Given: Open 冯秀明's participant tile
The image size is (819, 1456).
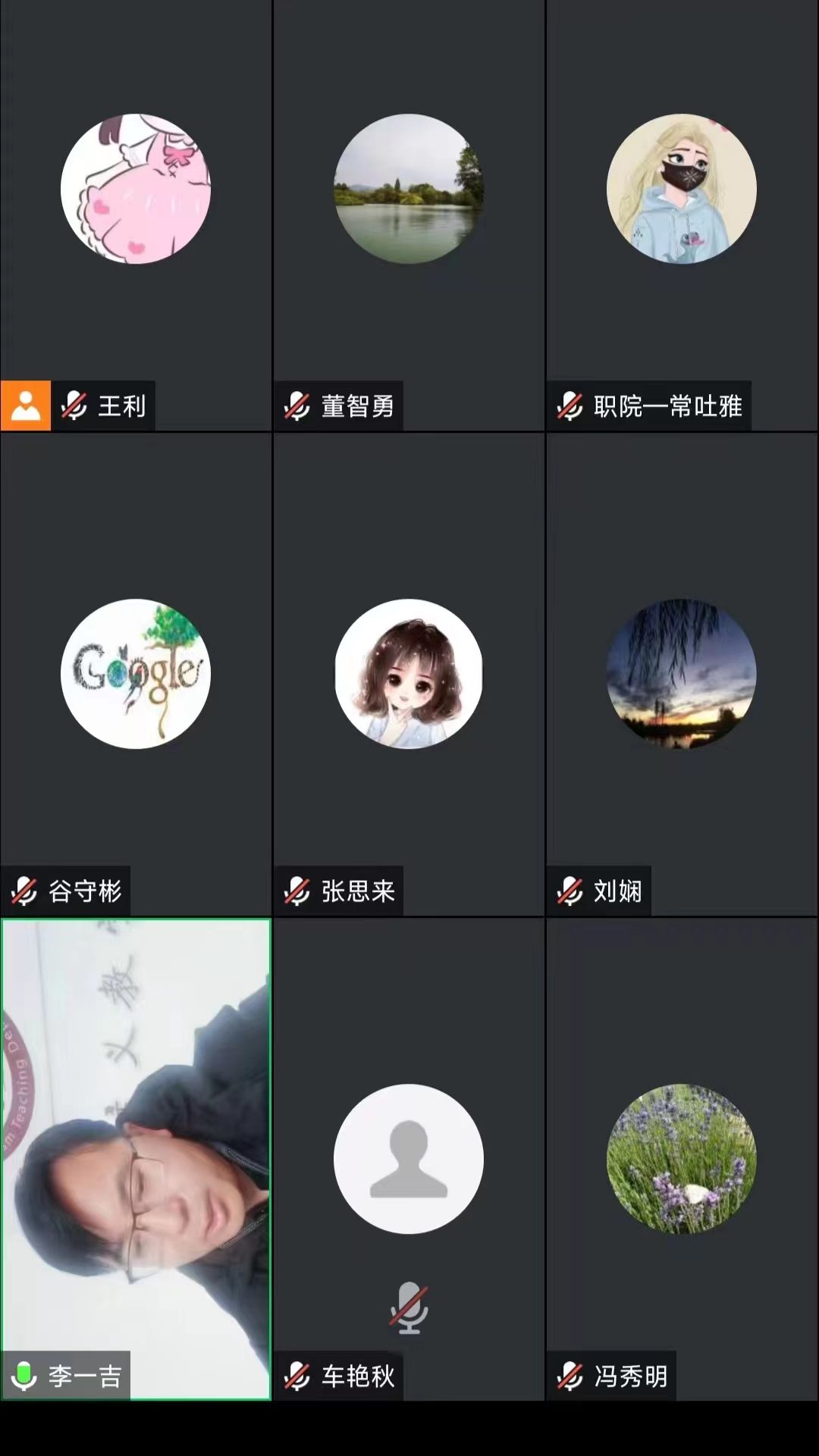Looking at the screenshot, I should point(682,1158).
